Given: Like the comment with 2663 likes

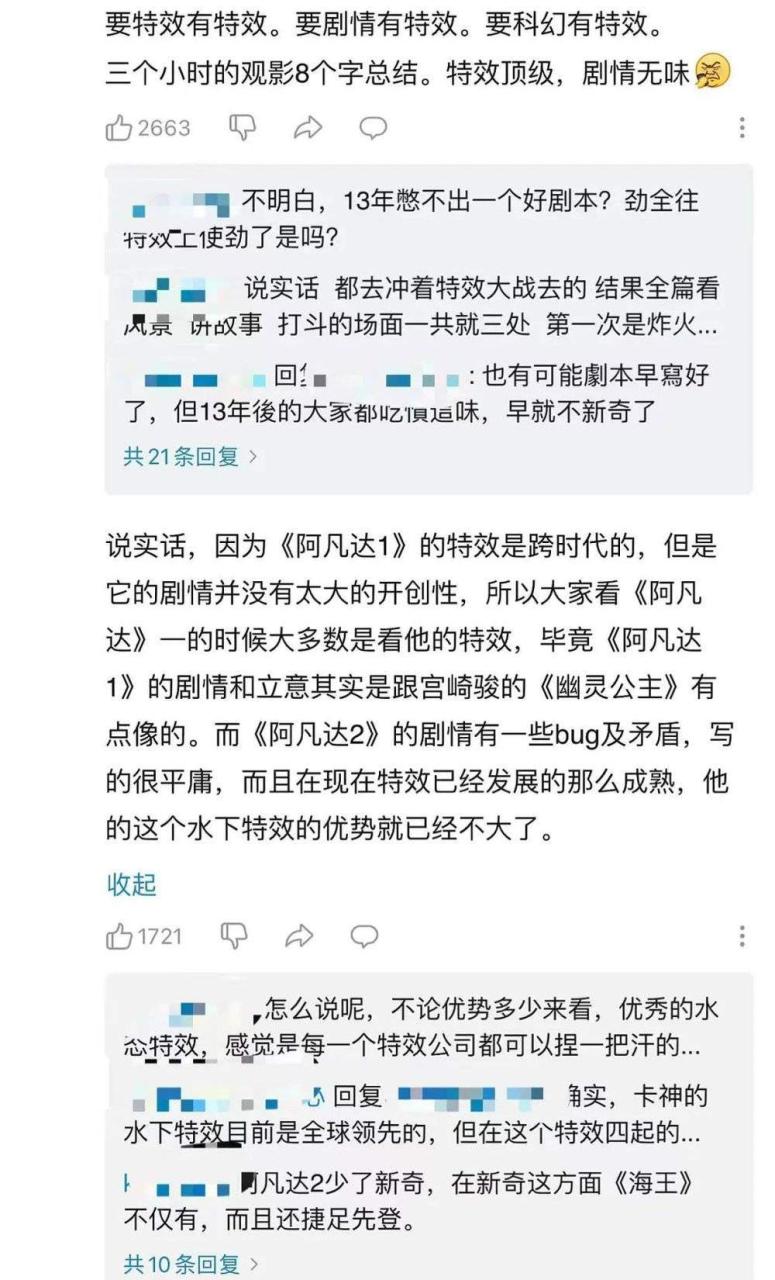Looking at the screenshot, I should 120,128.
